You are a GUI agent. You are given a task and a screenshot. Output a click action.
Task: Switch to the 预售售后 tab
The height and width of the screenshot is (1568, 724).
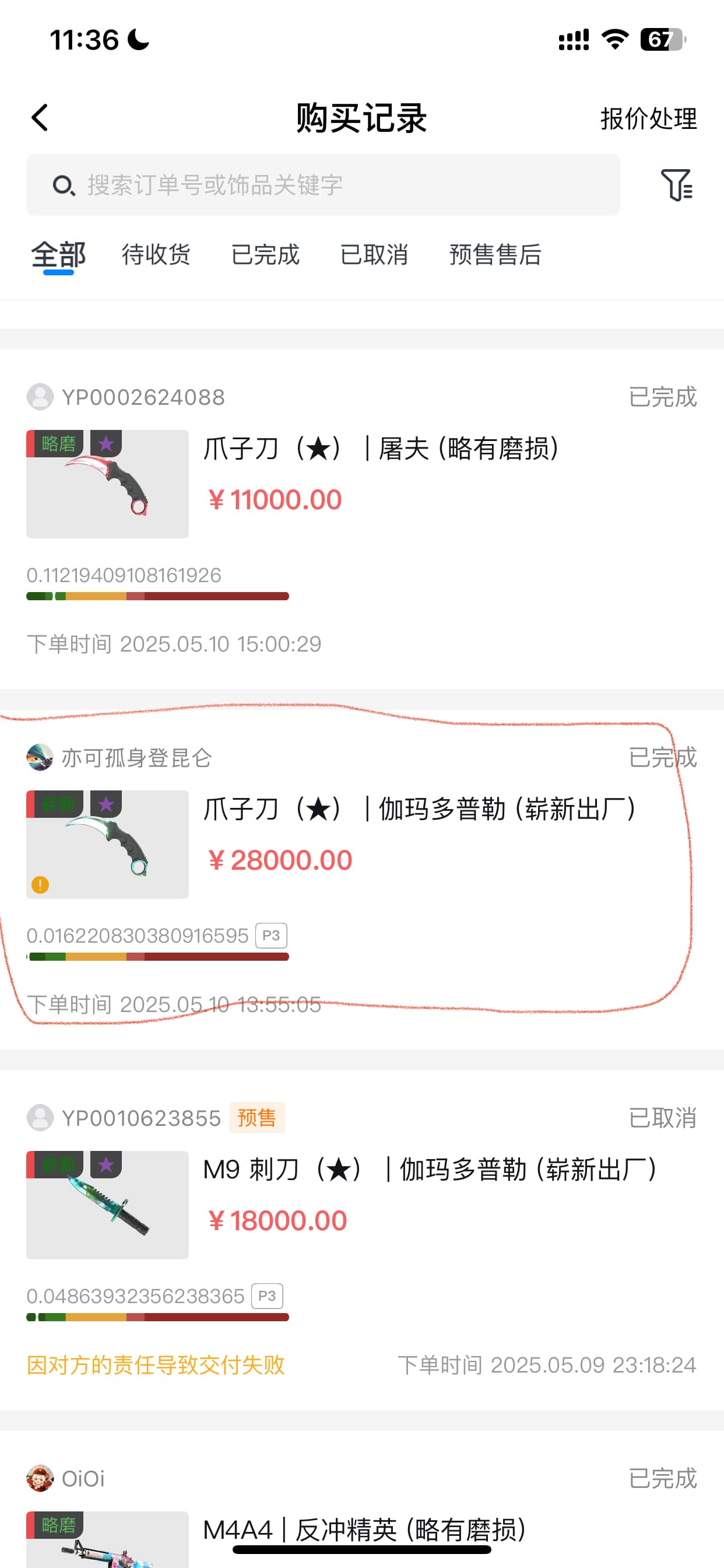point(495,254)
